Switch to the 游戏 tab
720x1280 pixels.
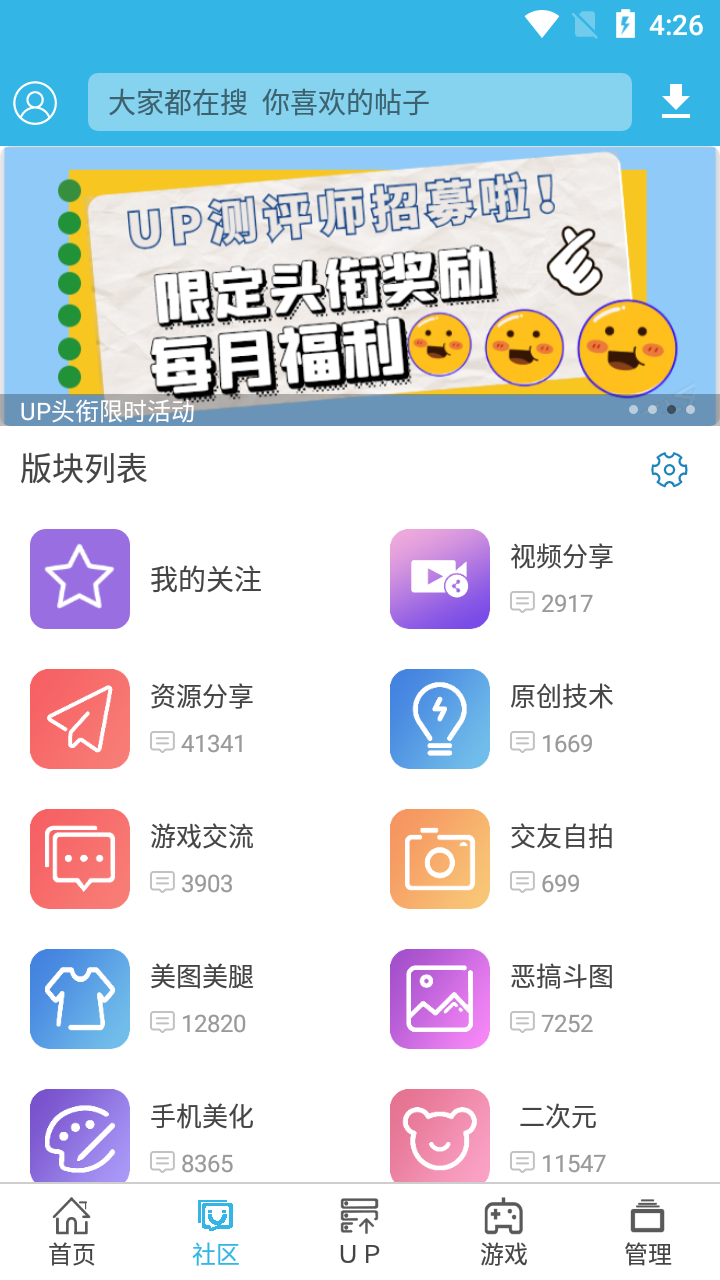tap(503, 1230)
